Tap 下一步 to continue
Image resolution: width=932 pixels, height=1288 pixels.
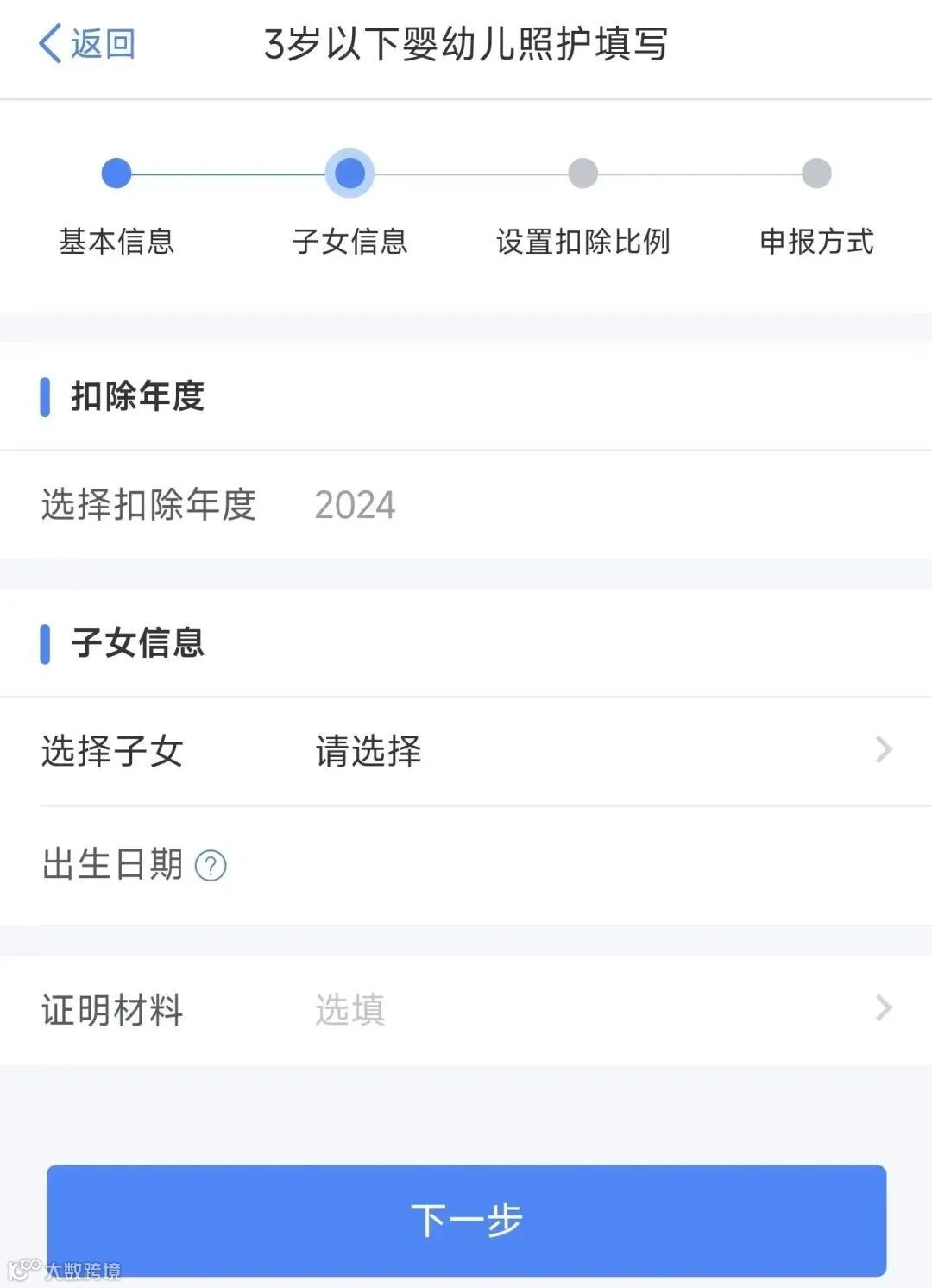[466, 1219]
